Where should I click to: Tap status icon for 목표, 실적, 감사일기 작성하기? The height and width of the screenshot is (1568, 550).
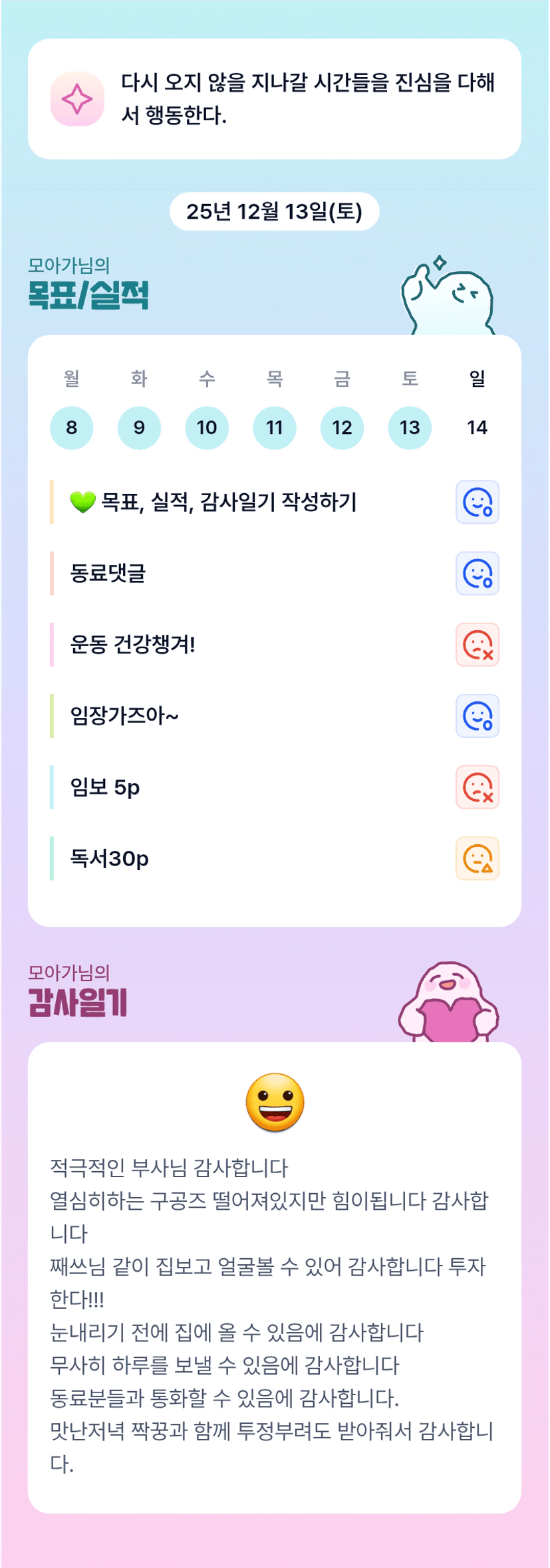[478, 502]
